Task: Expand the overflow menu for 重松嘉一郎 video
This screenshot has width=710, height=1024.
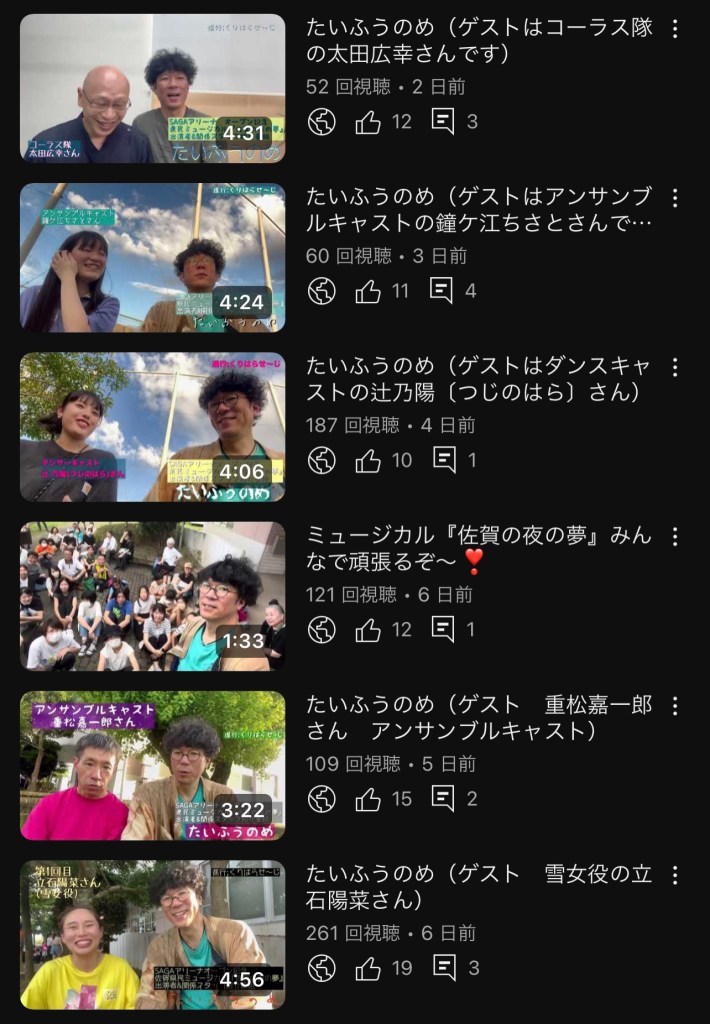Action: [x=675, y=706]
